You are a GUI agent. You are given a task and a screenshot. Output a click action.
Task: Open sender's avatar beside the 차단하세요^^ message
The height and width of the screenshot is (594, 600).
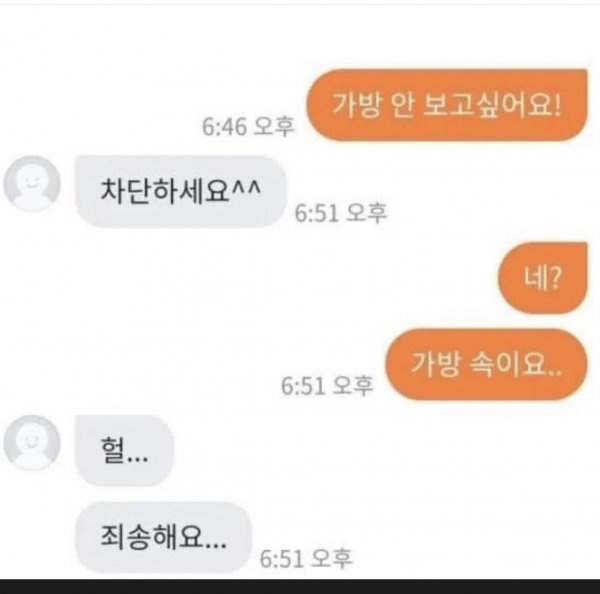click(x=33, y=184)
